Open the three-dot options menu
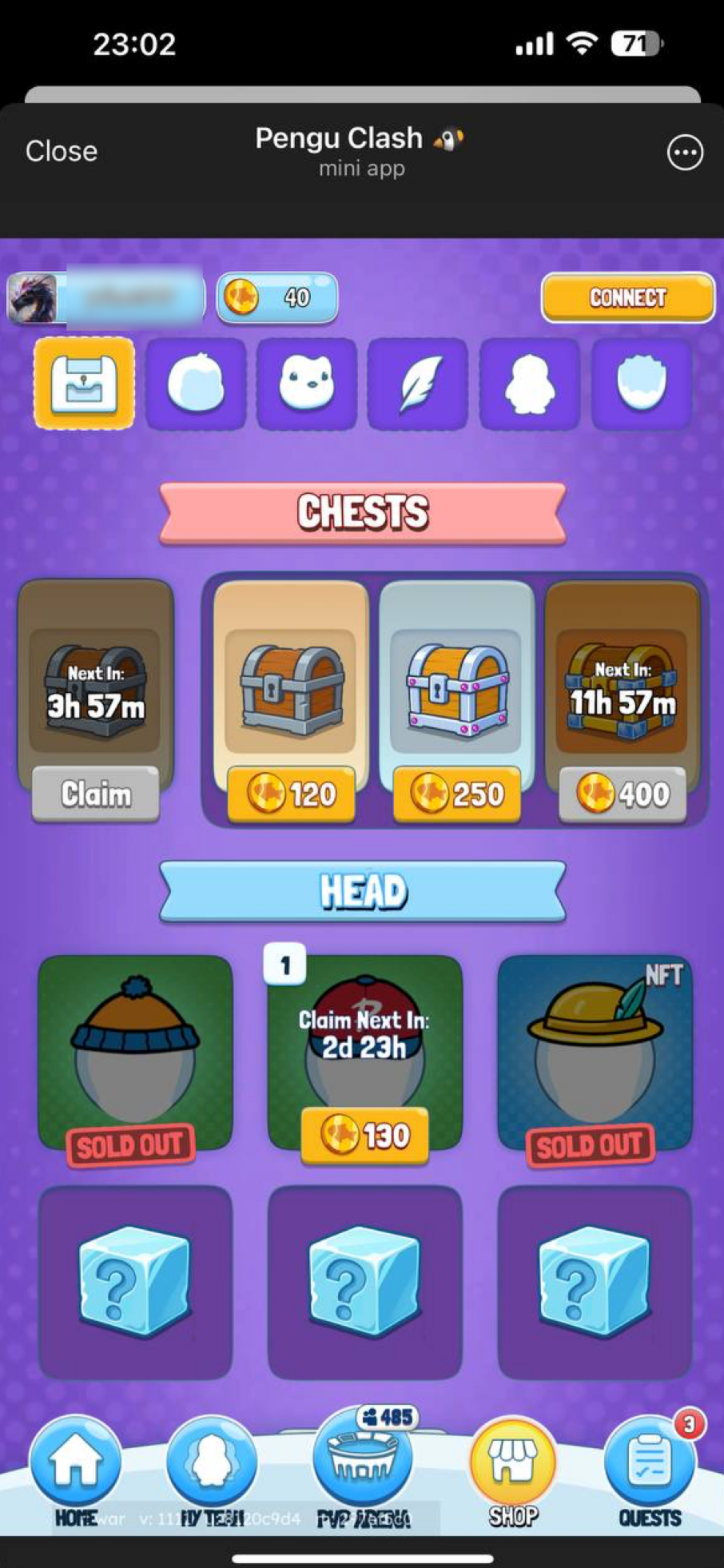 pos(685,153)
